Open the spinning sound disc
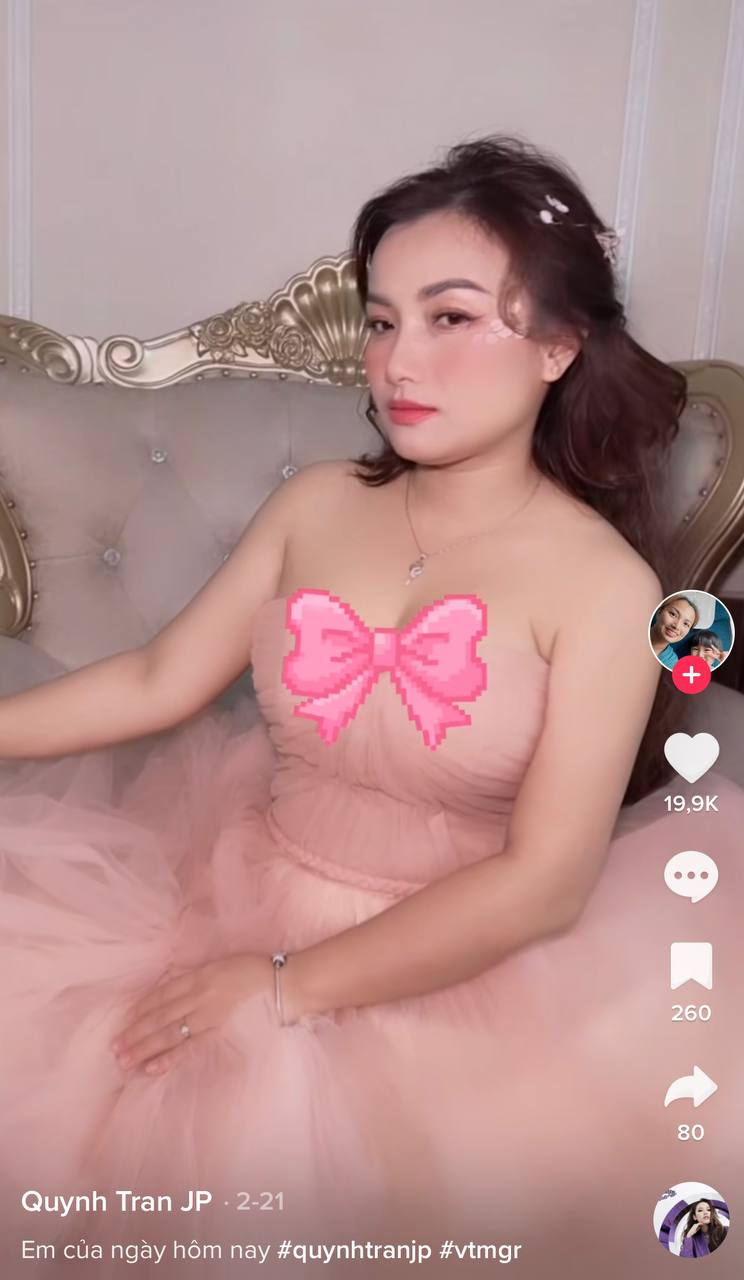Screen dimensions: 744x1280 click(691, 1219)
